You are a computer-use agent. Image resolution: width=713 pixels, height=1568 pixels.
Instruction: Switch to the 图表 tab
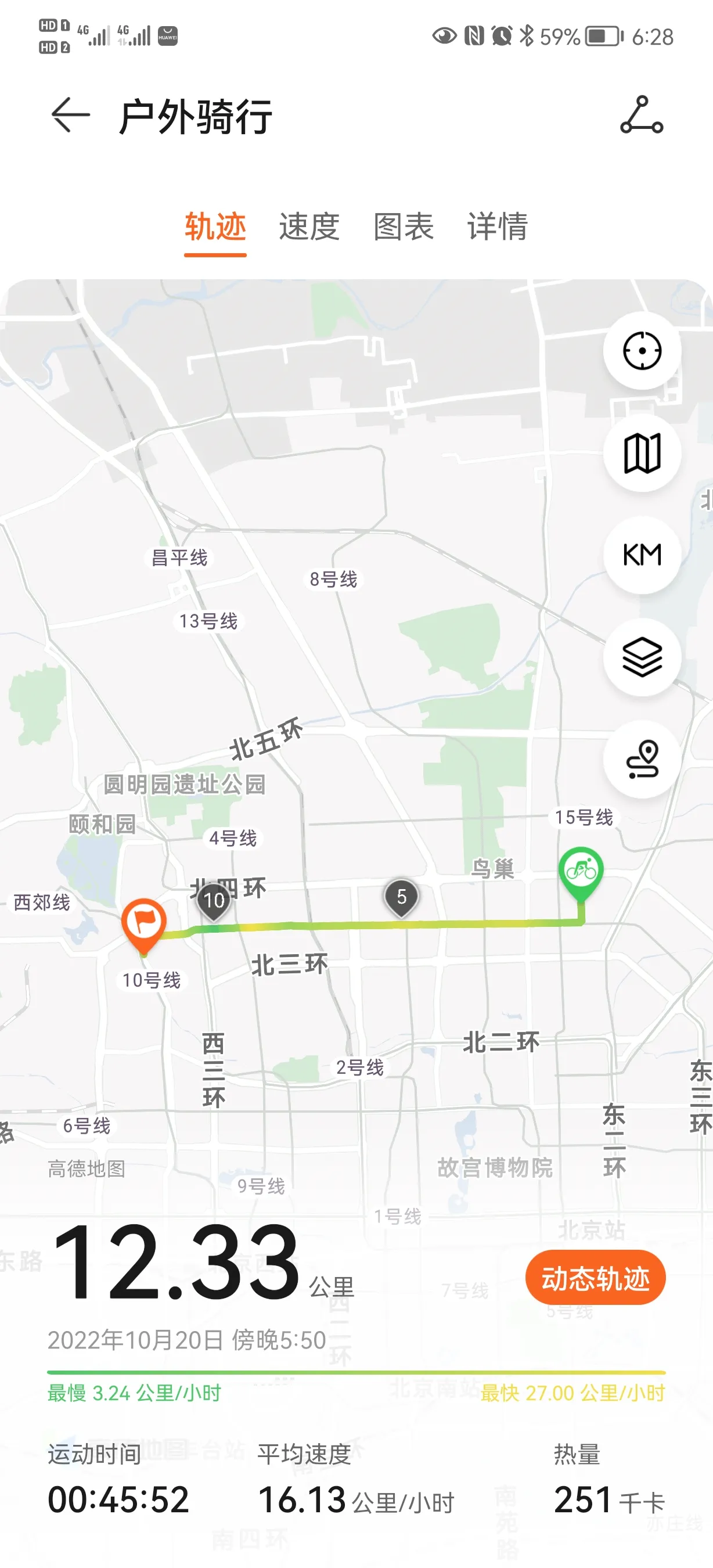click(404, 226)
